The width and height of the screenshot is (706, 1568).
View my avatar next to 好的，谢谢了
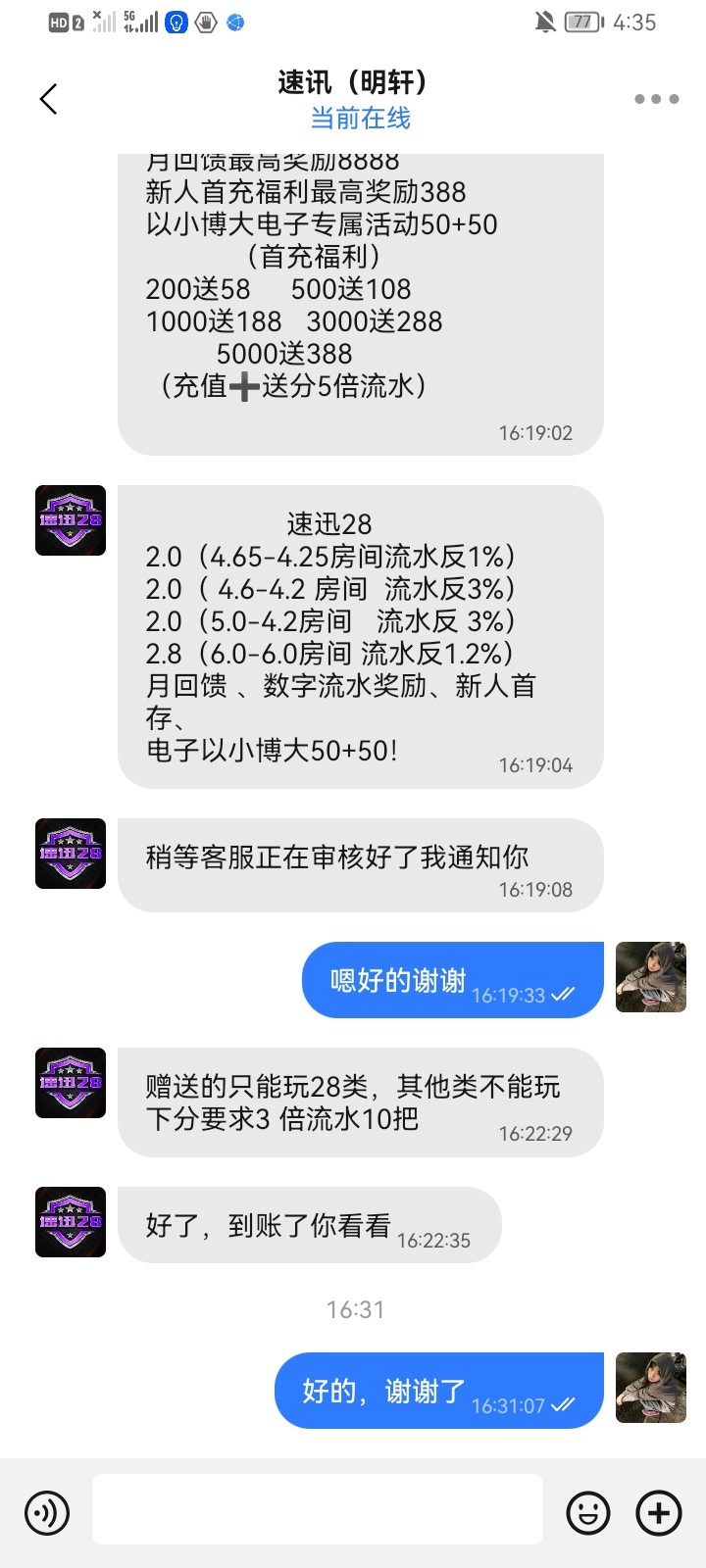pyautogui.click(x=650, y=1388)
